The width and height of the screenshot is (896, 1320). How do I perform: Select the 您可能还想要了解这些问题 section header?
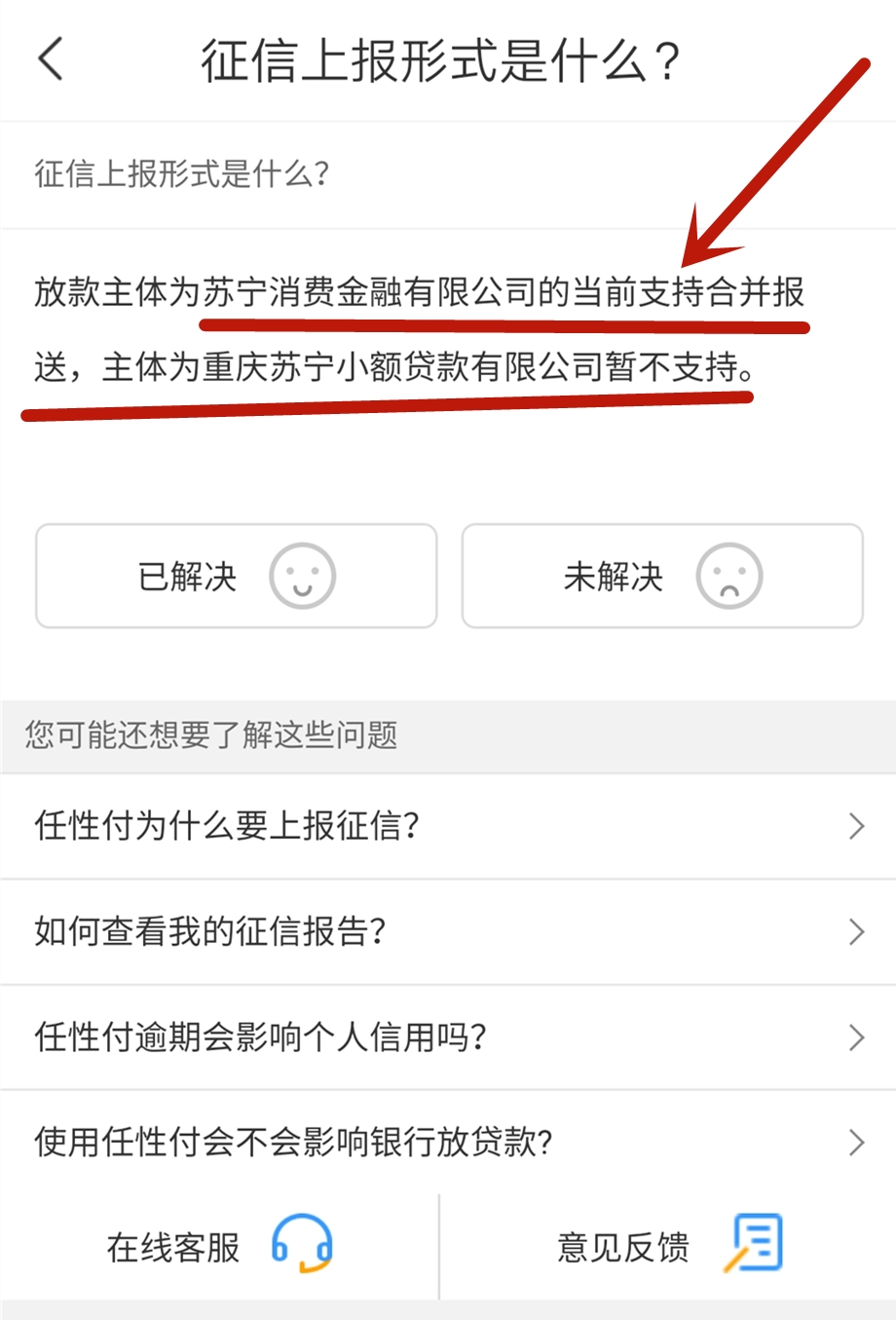tap(212, 737)
